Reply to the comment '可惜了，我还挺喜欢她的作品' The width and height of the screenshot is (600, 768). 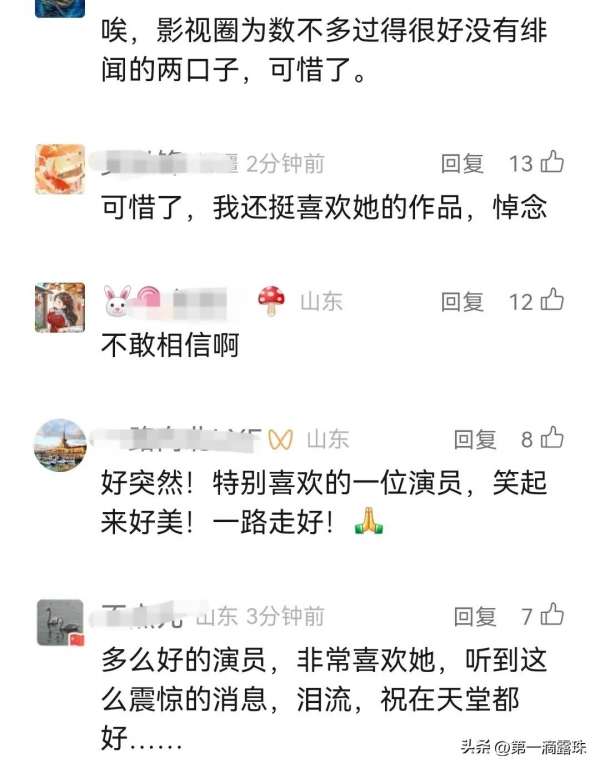(x=462, y=163)
